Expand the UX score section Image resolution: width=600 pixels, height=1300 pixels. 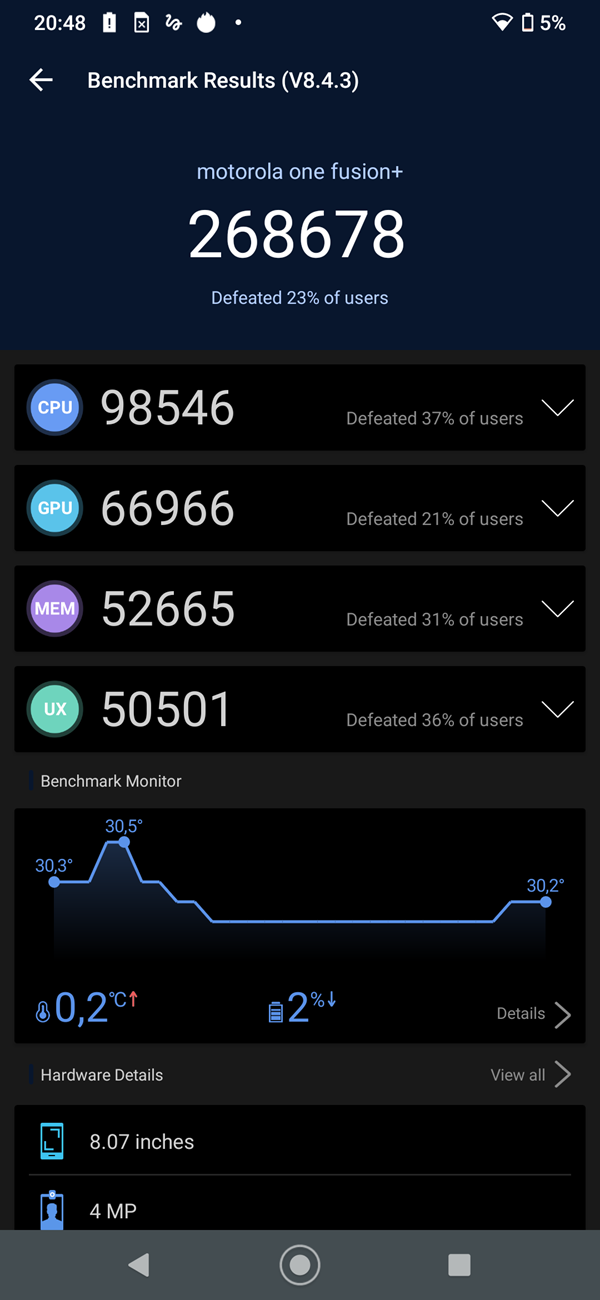[x=557, y=709]
